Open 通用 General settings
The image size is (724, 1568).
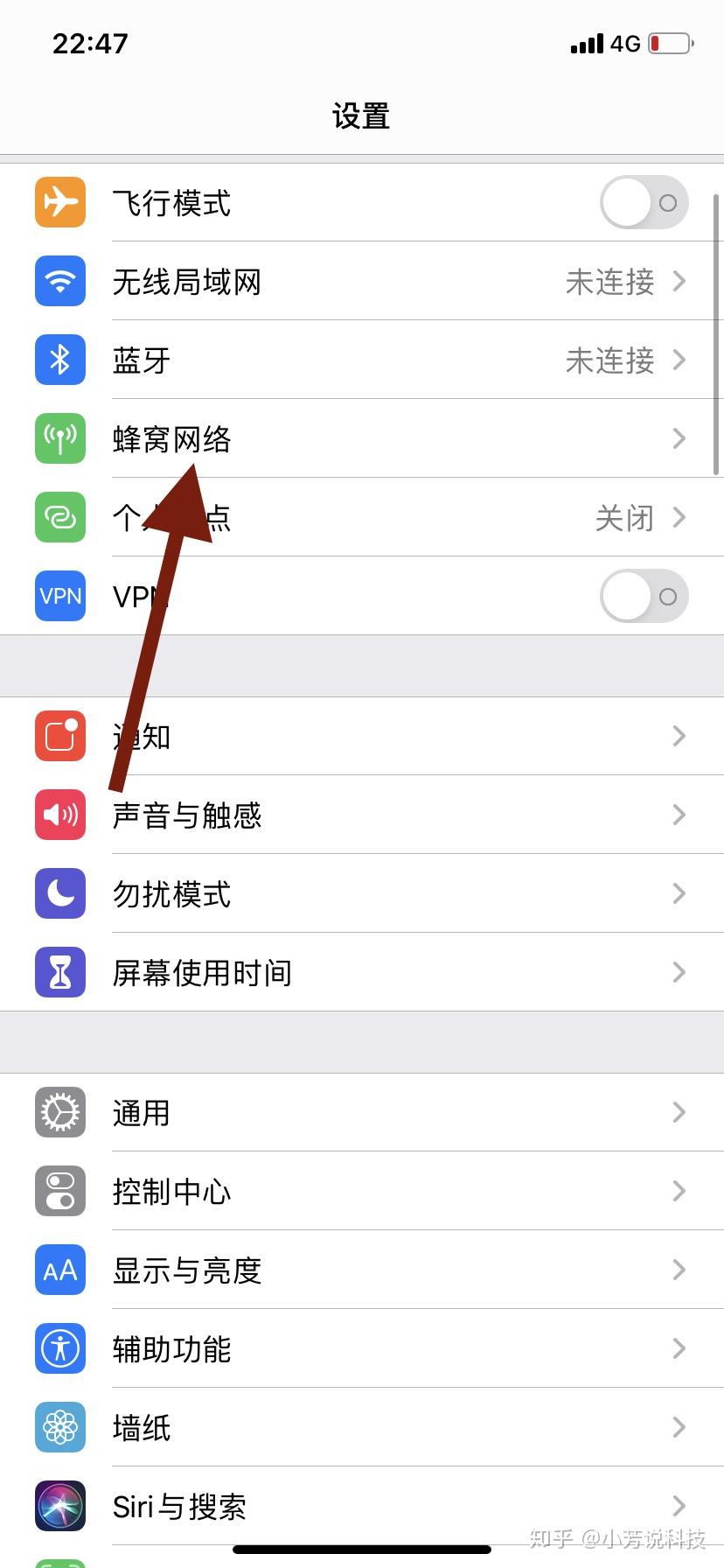362,1113
